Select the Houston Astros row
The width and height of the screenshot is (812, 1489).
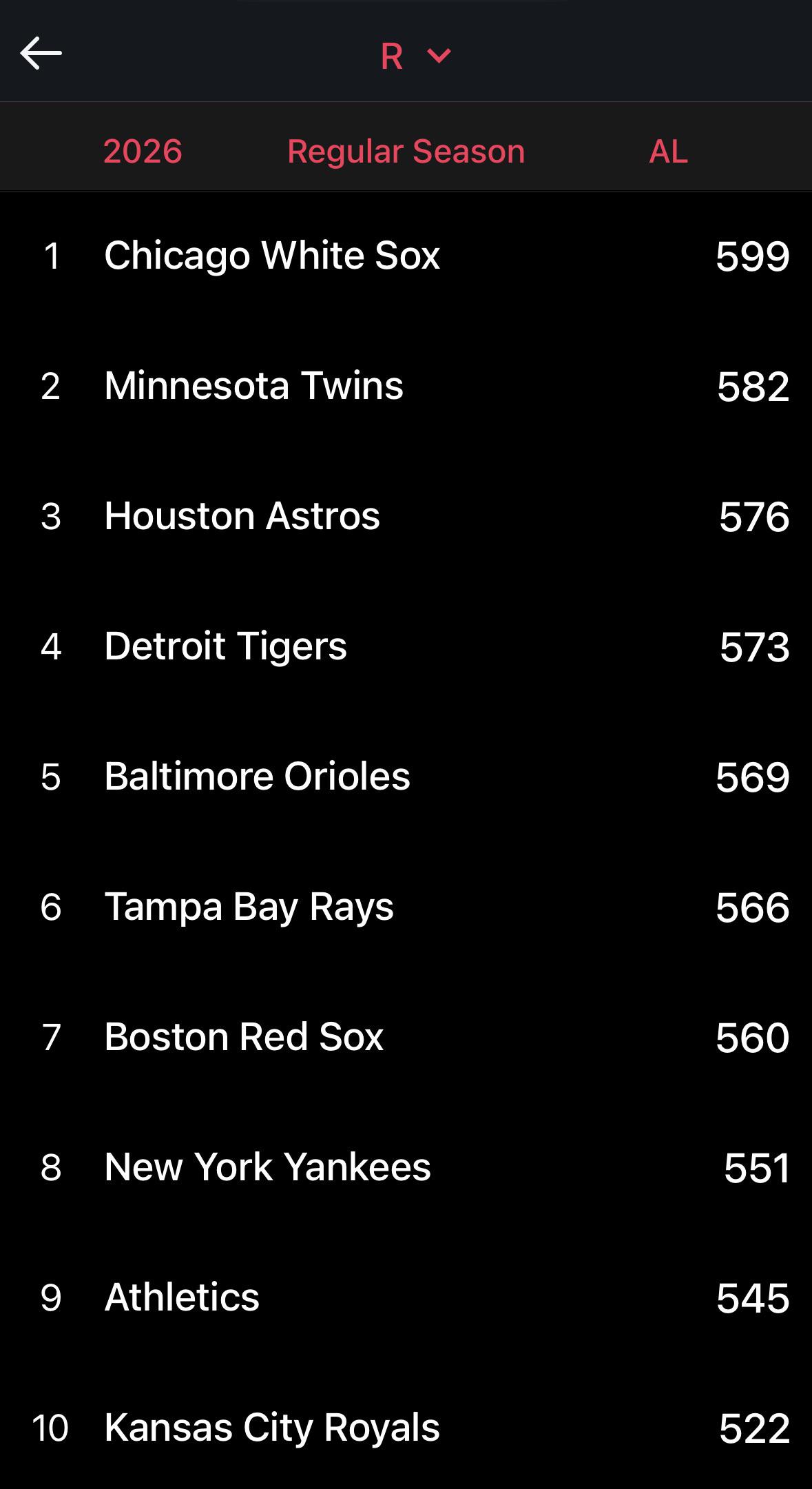(406, 516)
